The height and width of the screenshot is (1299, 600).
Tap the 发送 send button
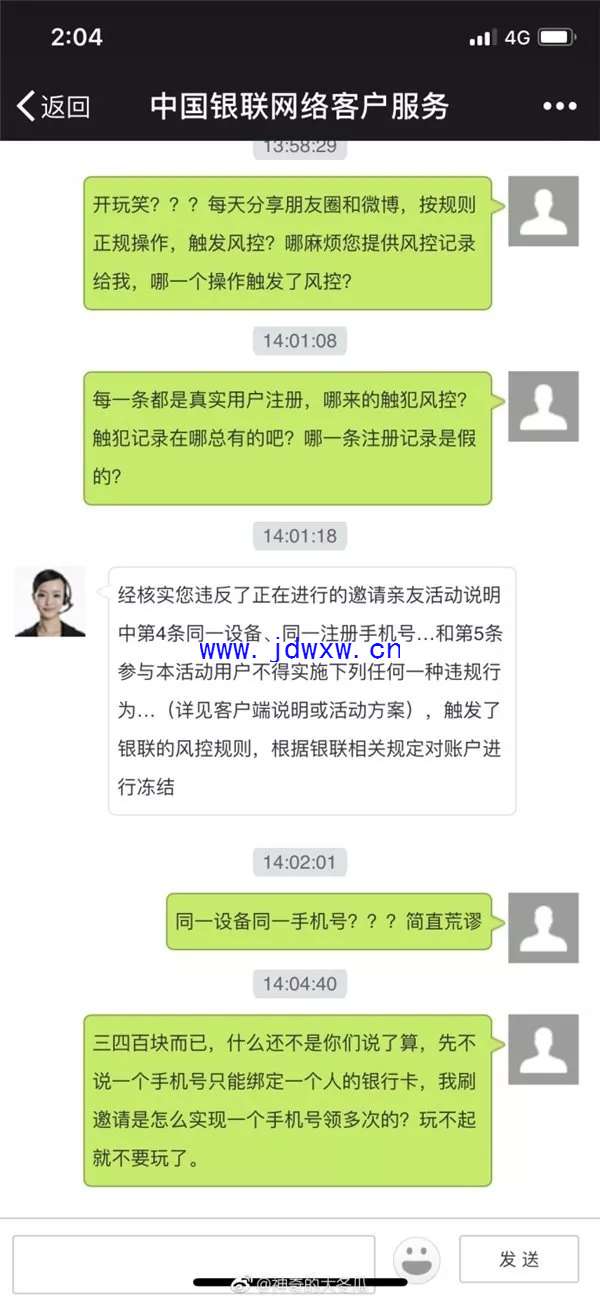pos(518,1259)
